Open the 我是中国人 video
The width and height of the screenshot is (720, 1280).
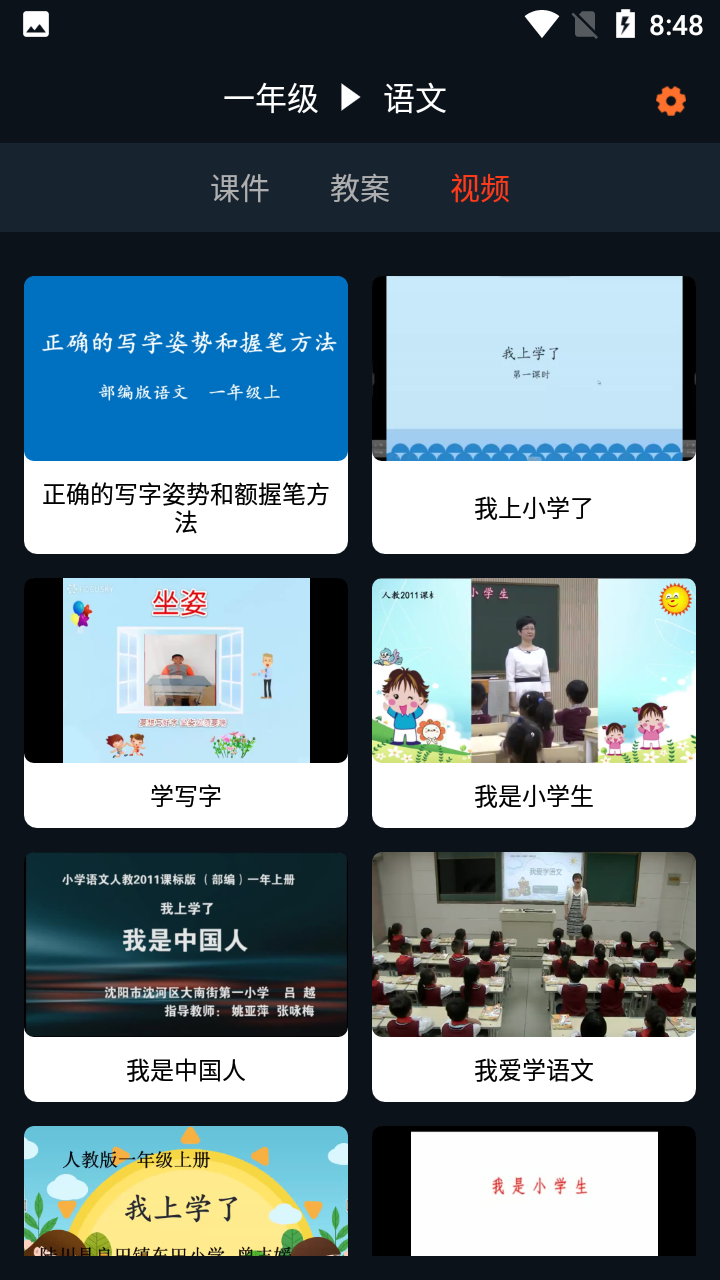185,976
